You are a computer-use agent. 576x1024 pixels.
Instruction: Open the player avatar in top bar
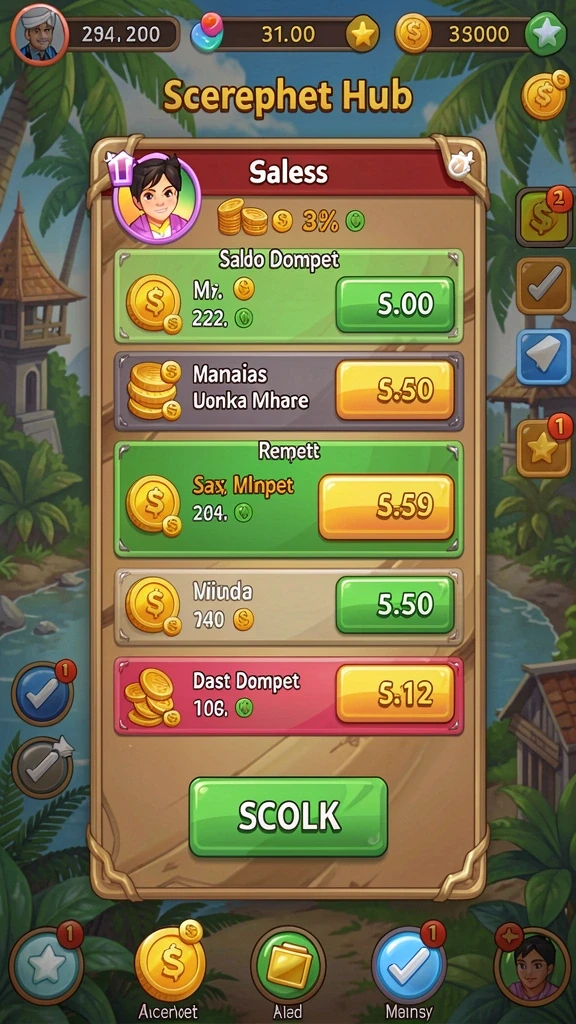[39, 33]
